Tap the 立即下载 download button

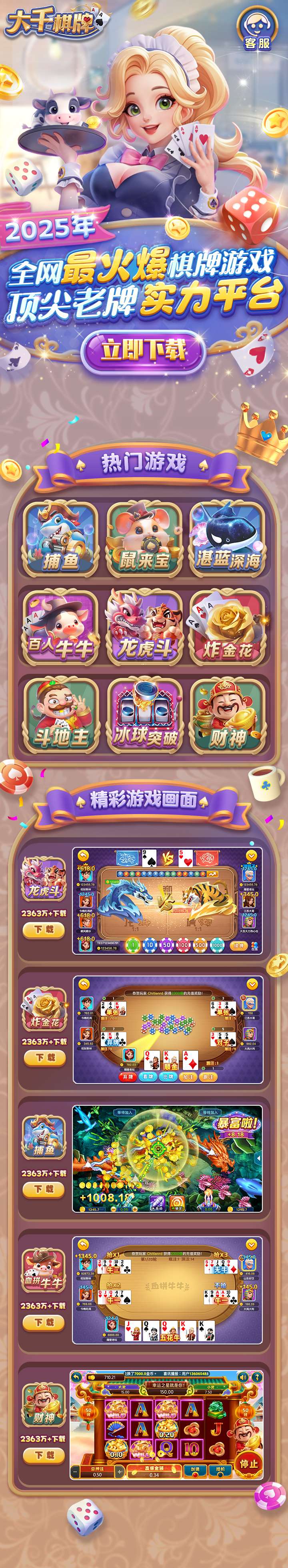(144, 351)
